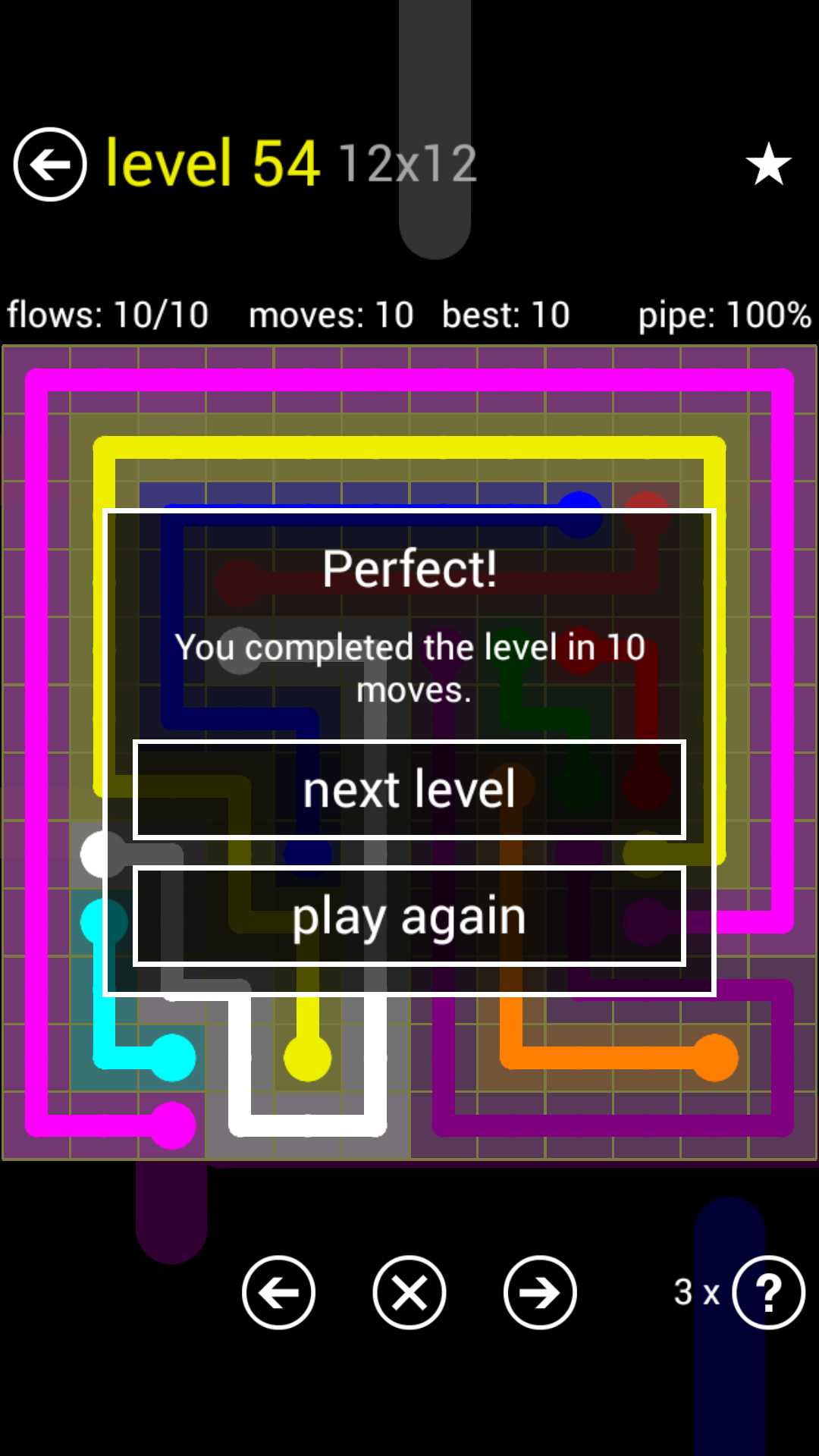Use a hint with the question mark
This screenshot has height=1456, width=819.
pyautogui.click(x=768, y=1292)
